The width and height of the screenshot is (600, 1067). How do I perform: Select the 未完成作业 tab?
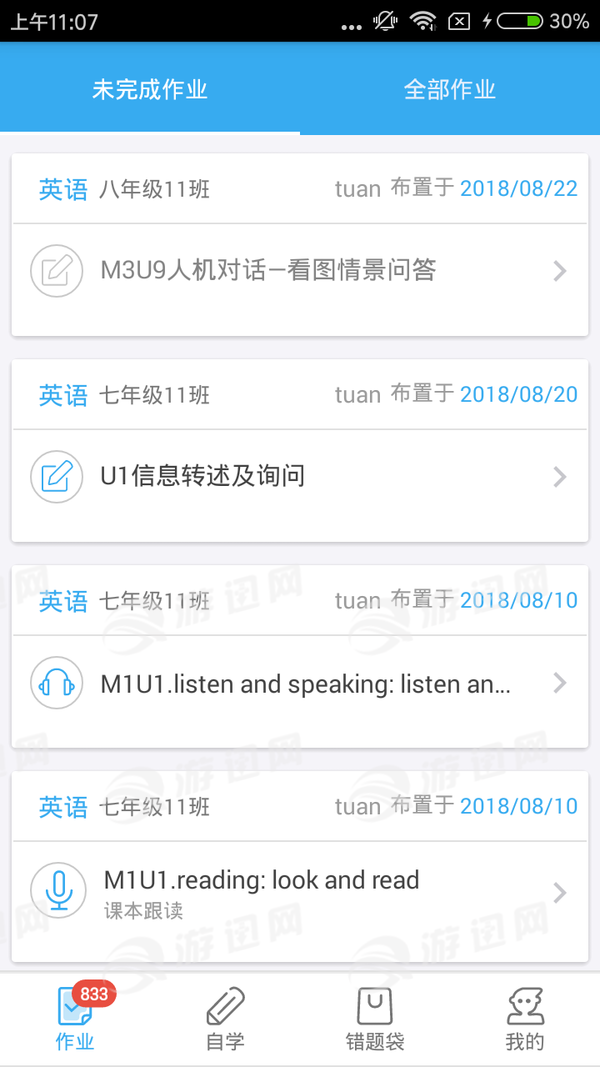point(150,90)
